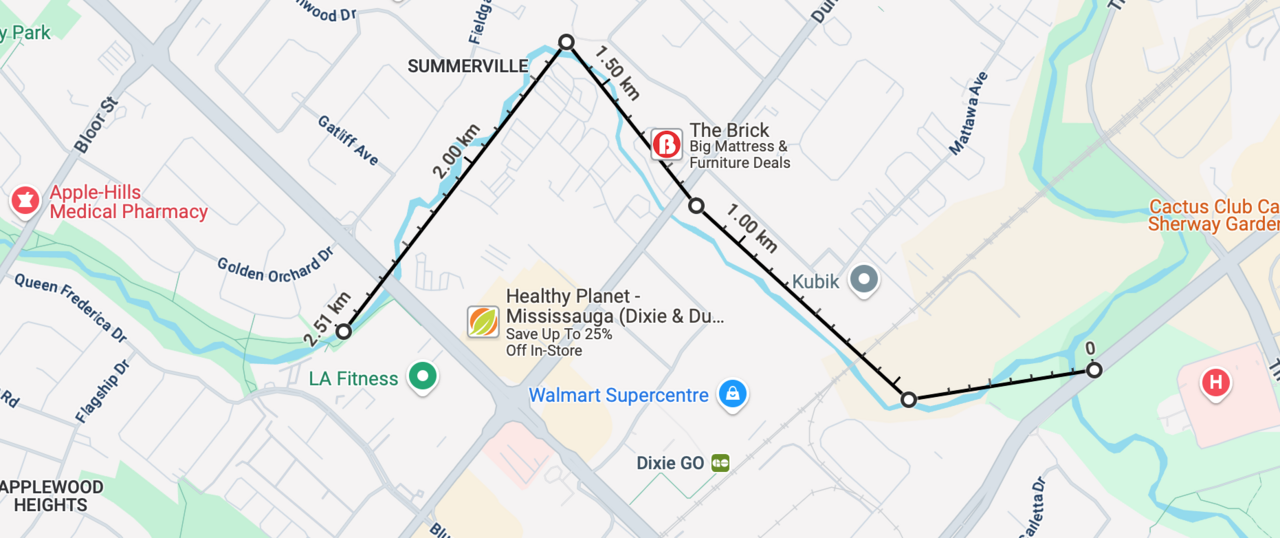Tap the hospital H marker

coord(1216,382)
